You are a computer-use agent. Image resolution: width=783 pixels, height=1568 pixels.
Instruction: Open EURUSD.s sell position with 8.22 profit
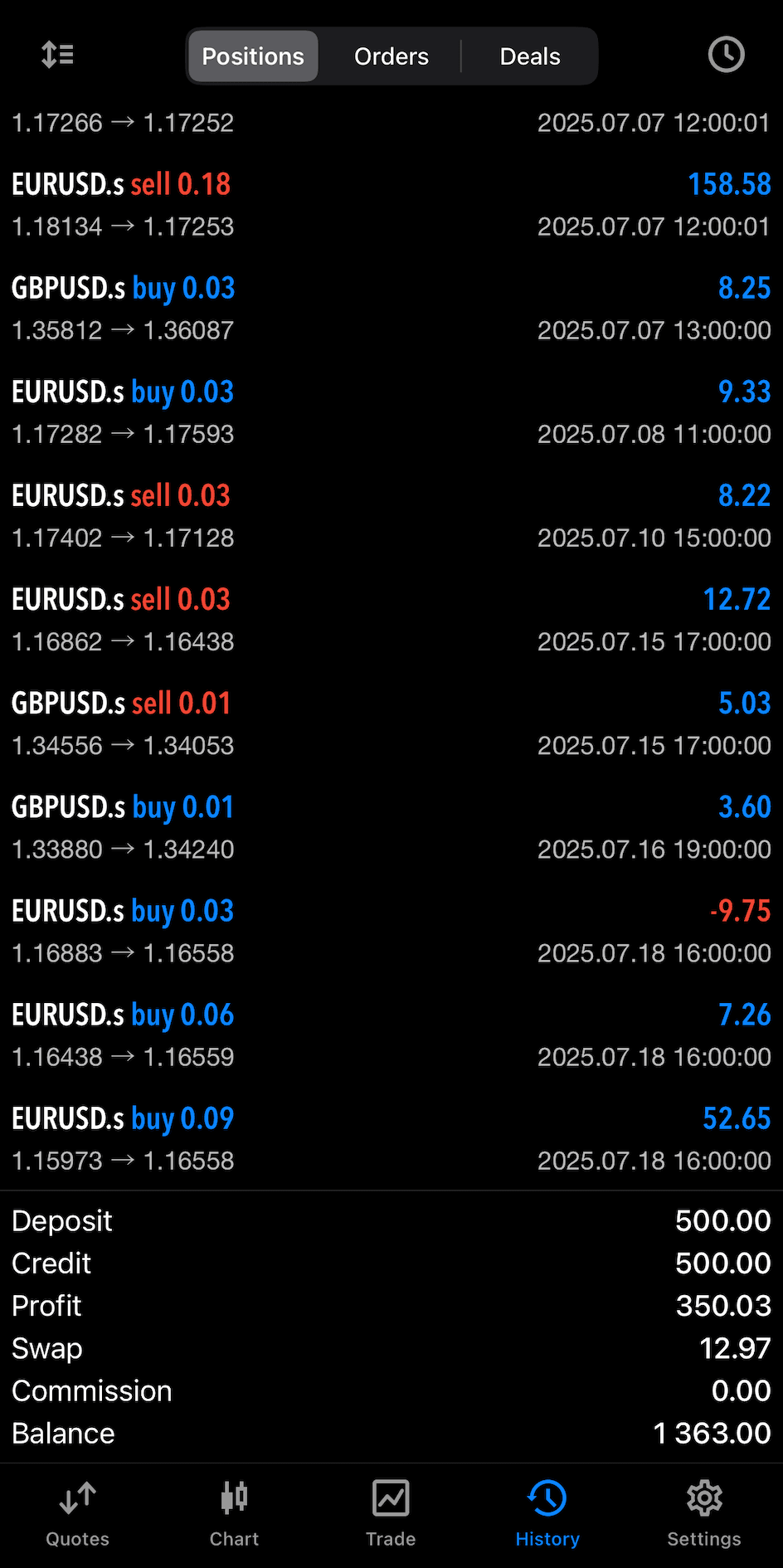click(x=391, y=515)
